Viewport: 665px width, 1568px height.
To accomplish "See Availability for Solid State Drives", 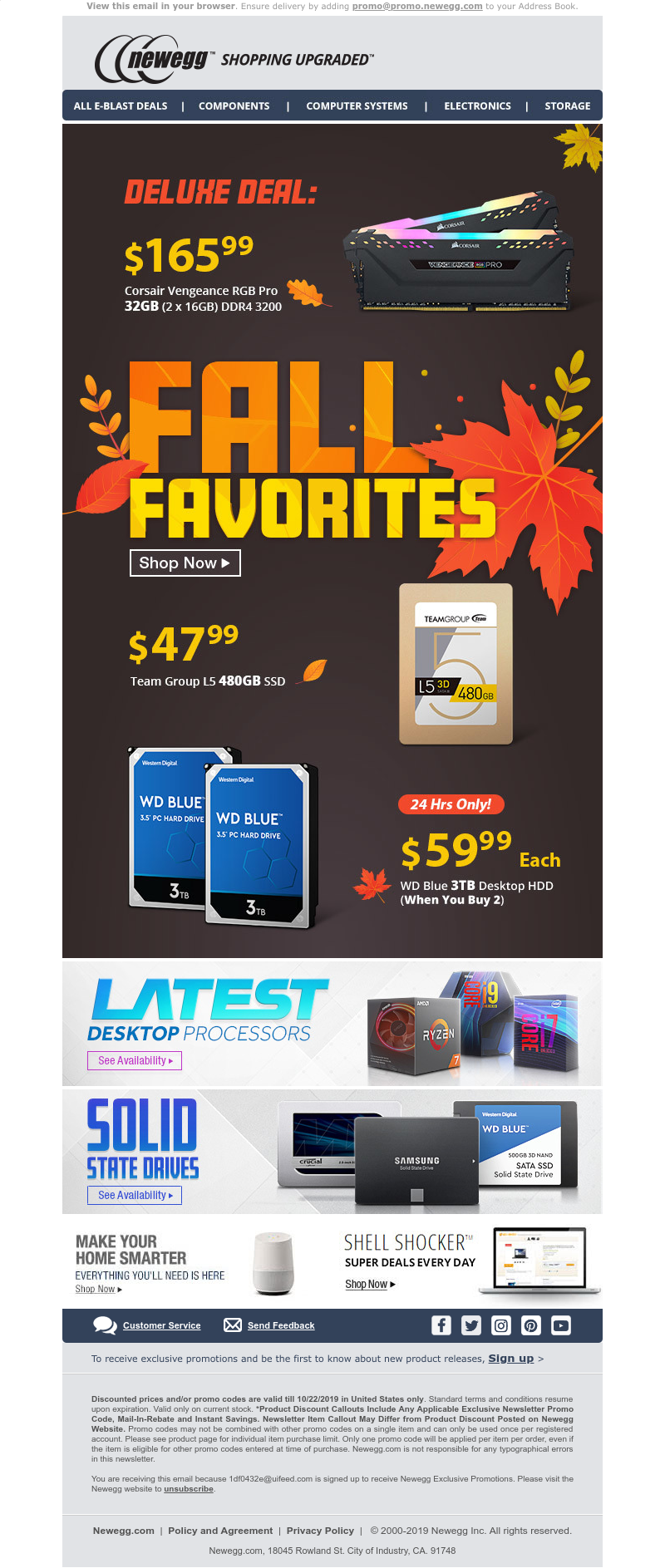I will (x=135, y=1196).
